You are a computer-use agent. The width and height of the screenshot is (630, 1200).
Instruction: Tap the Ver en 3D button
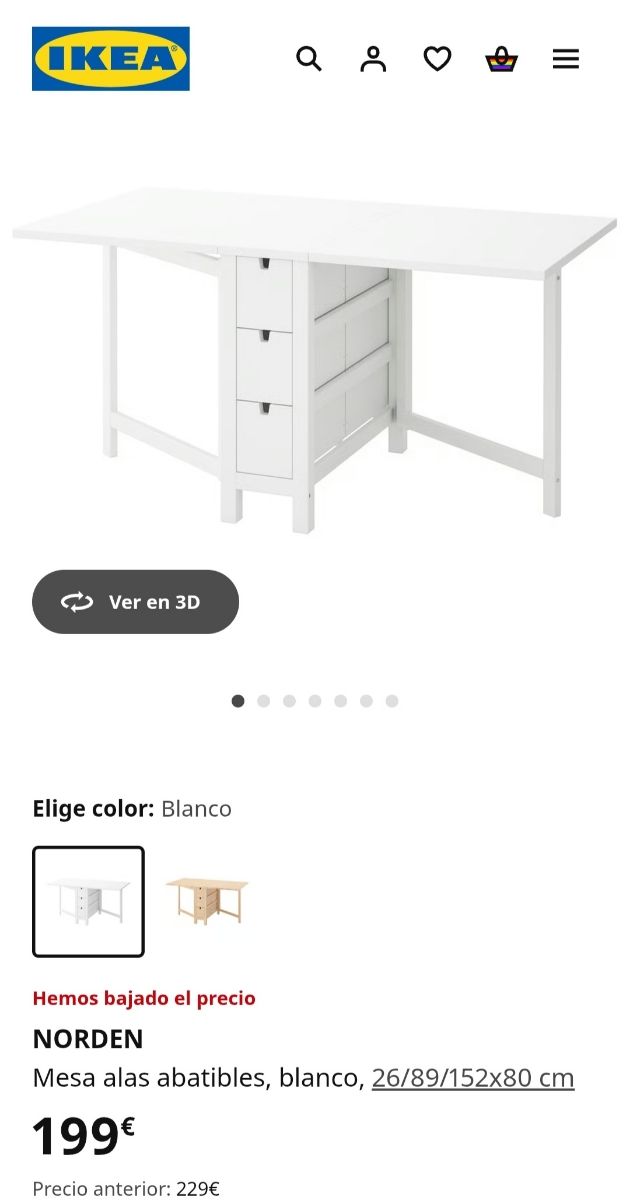(135, 602)
